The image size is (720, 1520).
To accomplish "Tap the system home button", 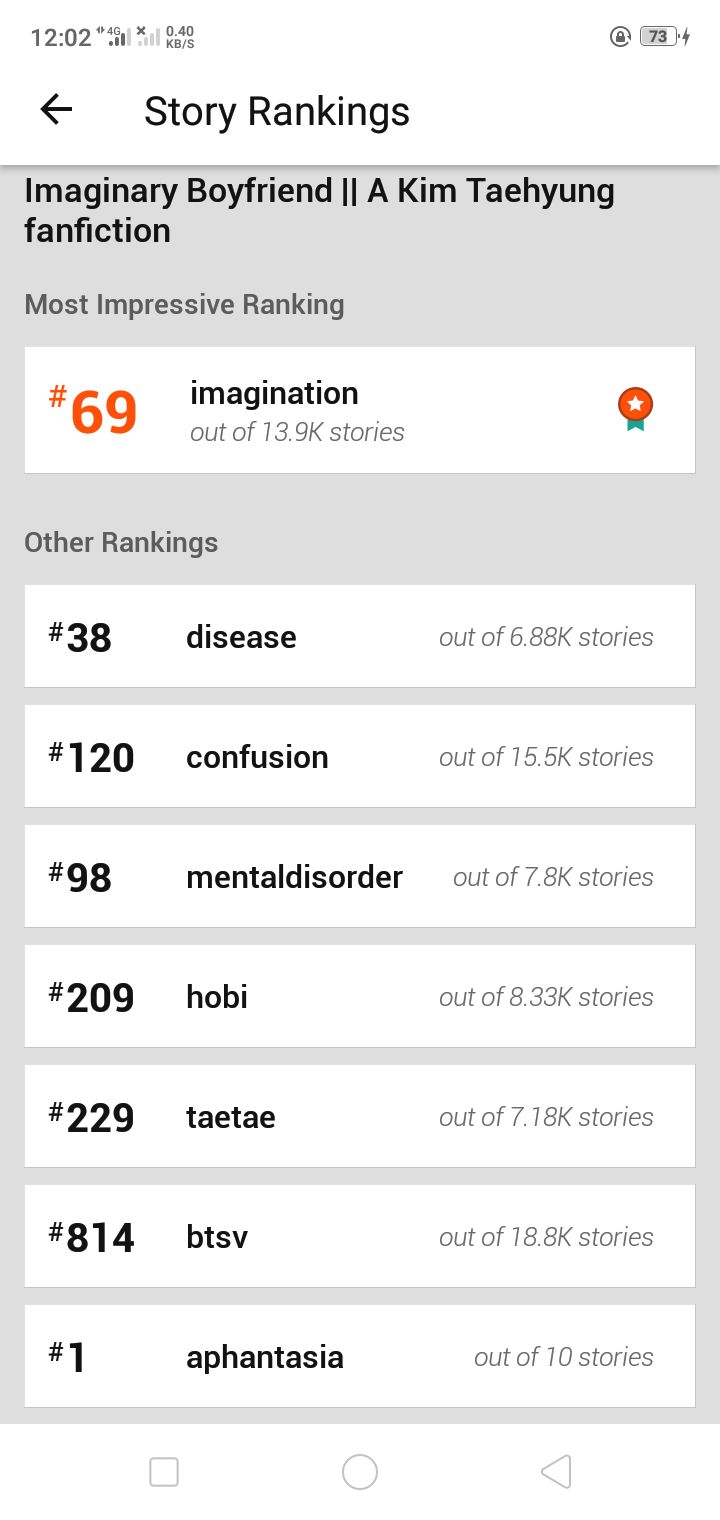I will 360,1472.
